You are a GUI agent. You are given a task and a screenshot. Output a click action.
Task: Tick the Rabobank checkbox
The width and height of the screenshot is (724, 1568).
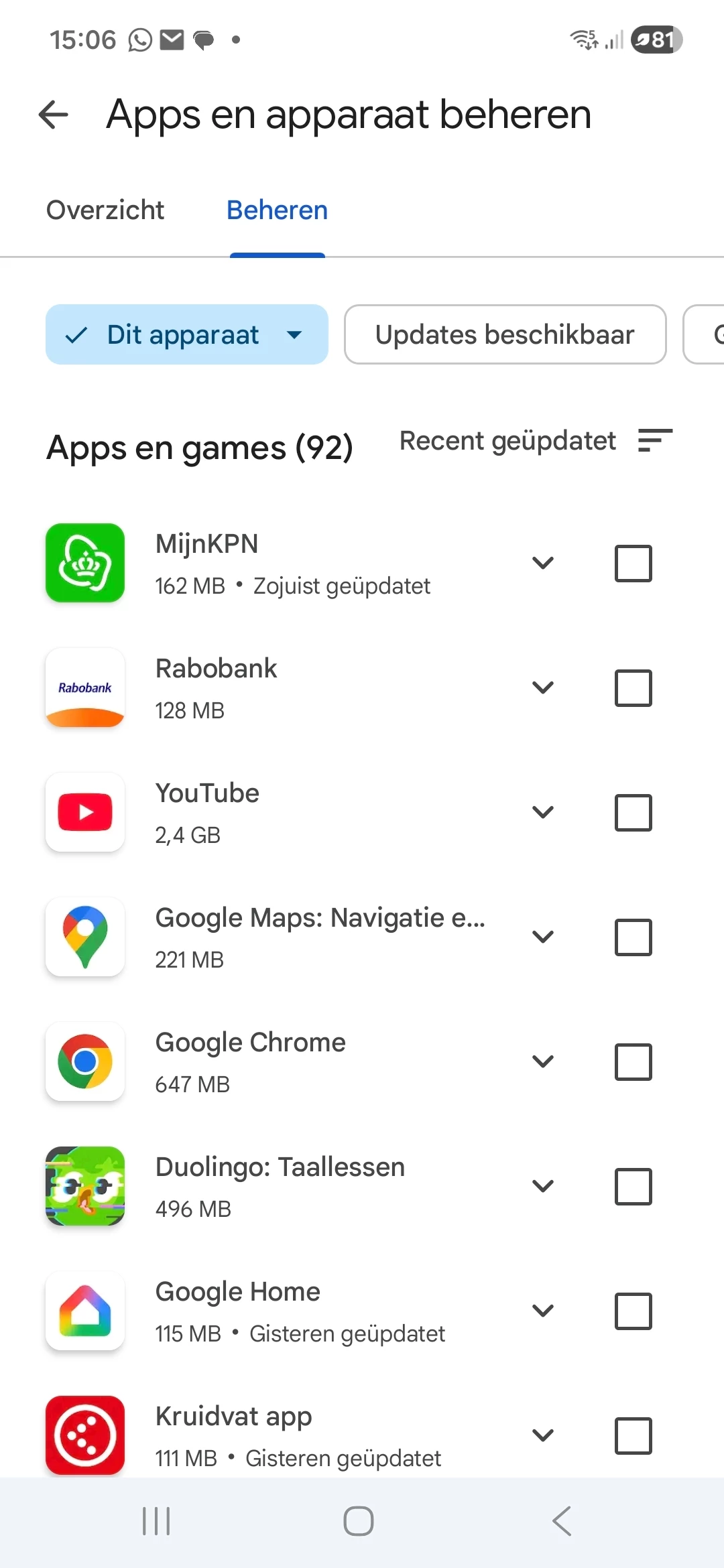(633, 688)
